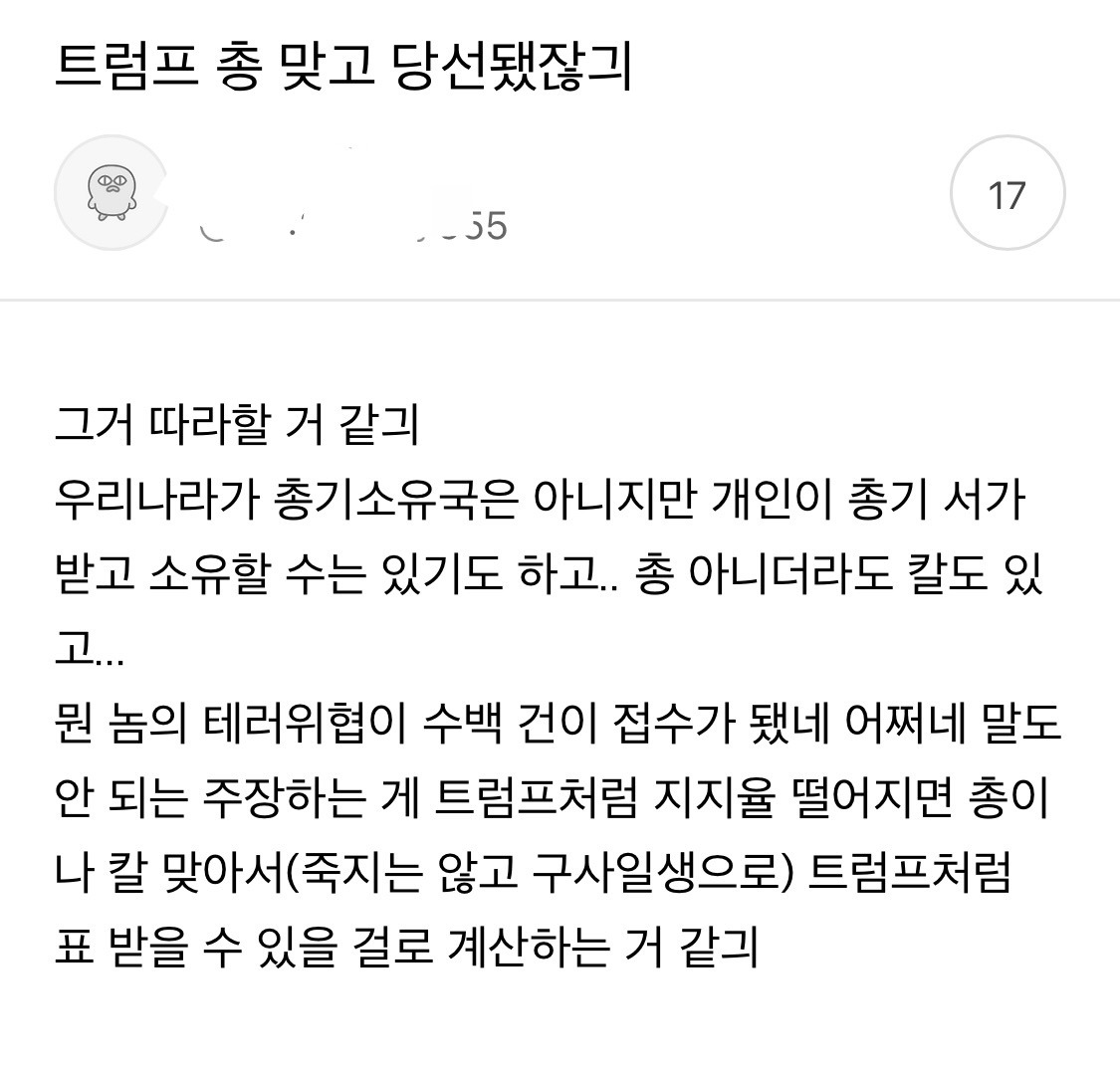Open the author's profile avatar
Screen dimensions: 1120x1066
[x=111, y=194]
